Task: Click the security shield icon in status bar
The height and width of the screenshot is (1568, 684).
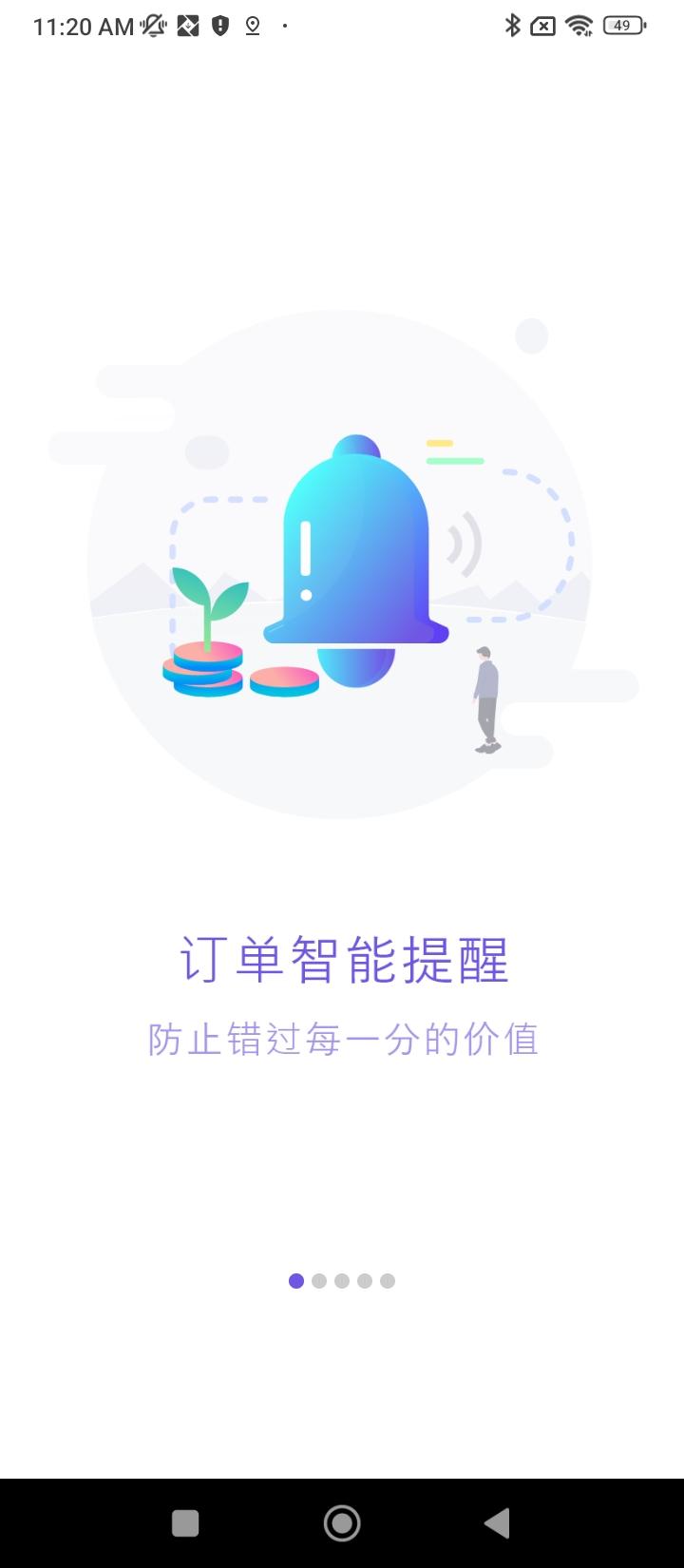Action: click(x=218, y=26)
